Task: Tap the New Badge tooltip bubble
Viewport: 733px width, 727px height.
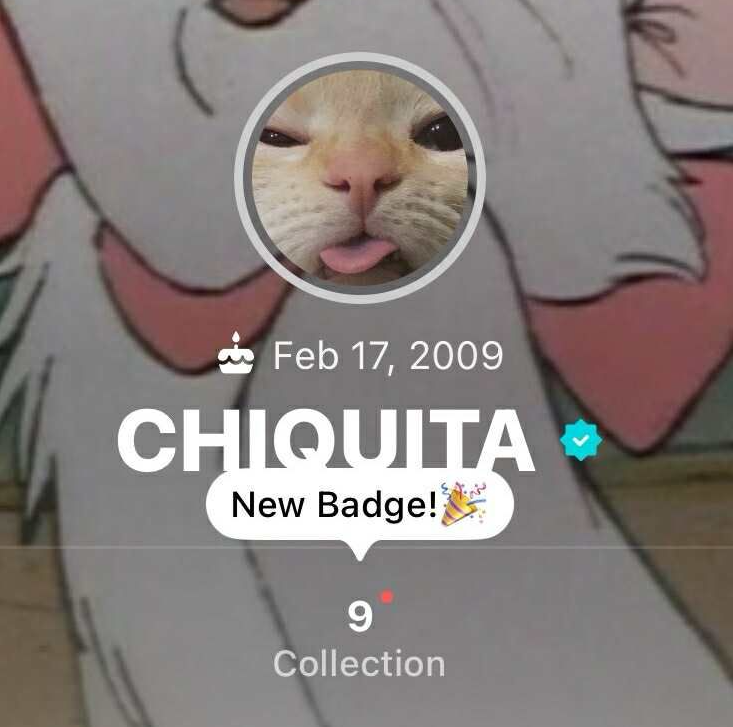Action: point(359,507)
